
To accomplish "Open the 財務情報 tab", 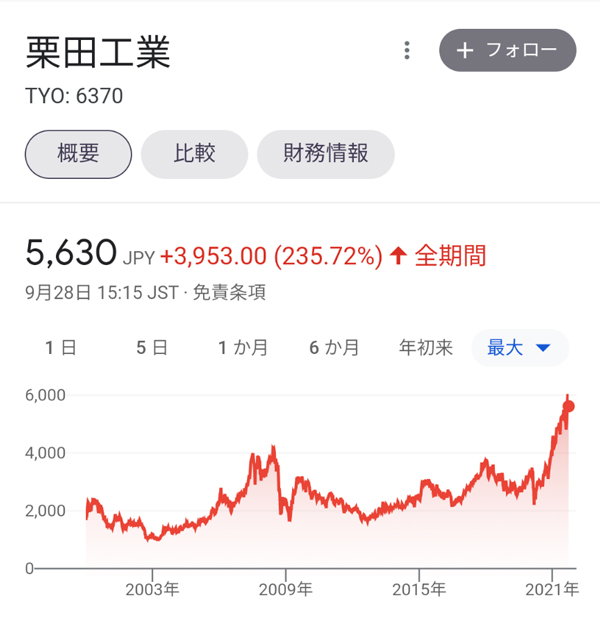I will pyautogui.click(x=325, y=154).
